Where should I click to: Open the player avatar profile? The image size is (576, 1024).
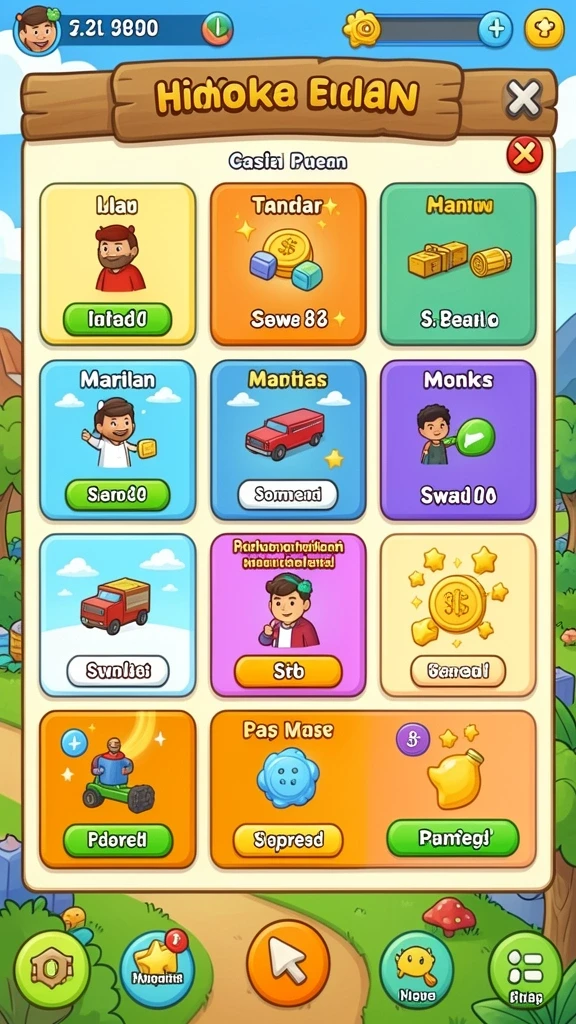tap(36, 29)
